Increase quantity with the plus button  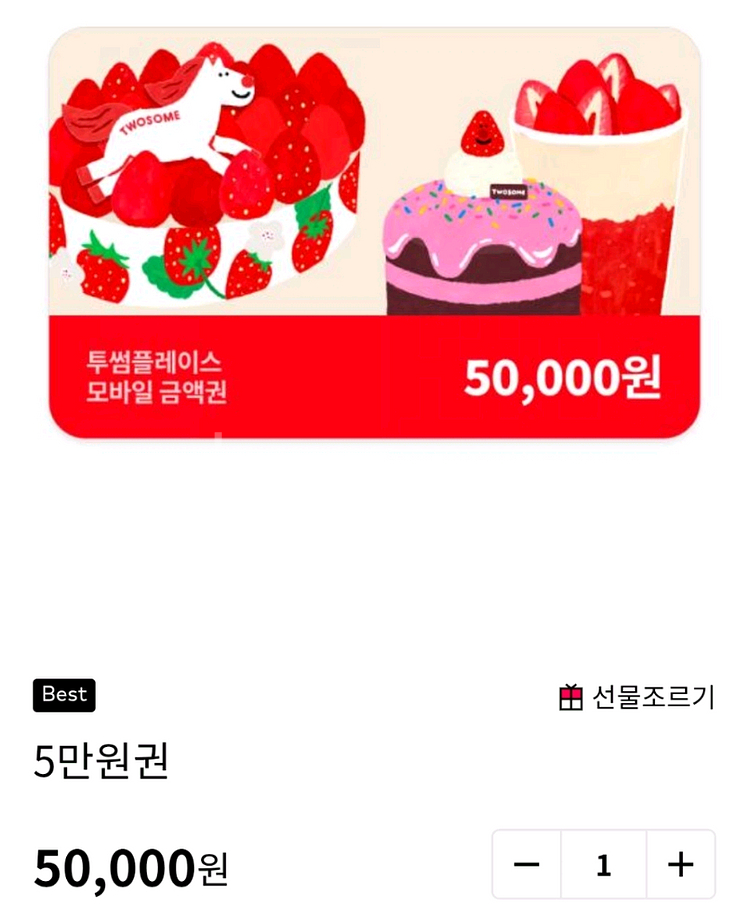point(680,864)
